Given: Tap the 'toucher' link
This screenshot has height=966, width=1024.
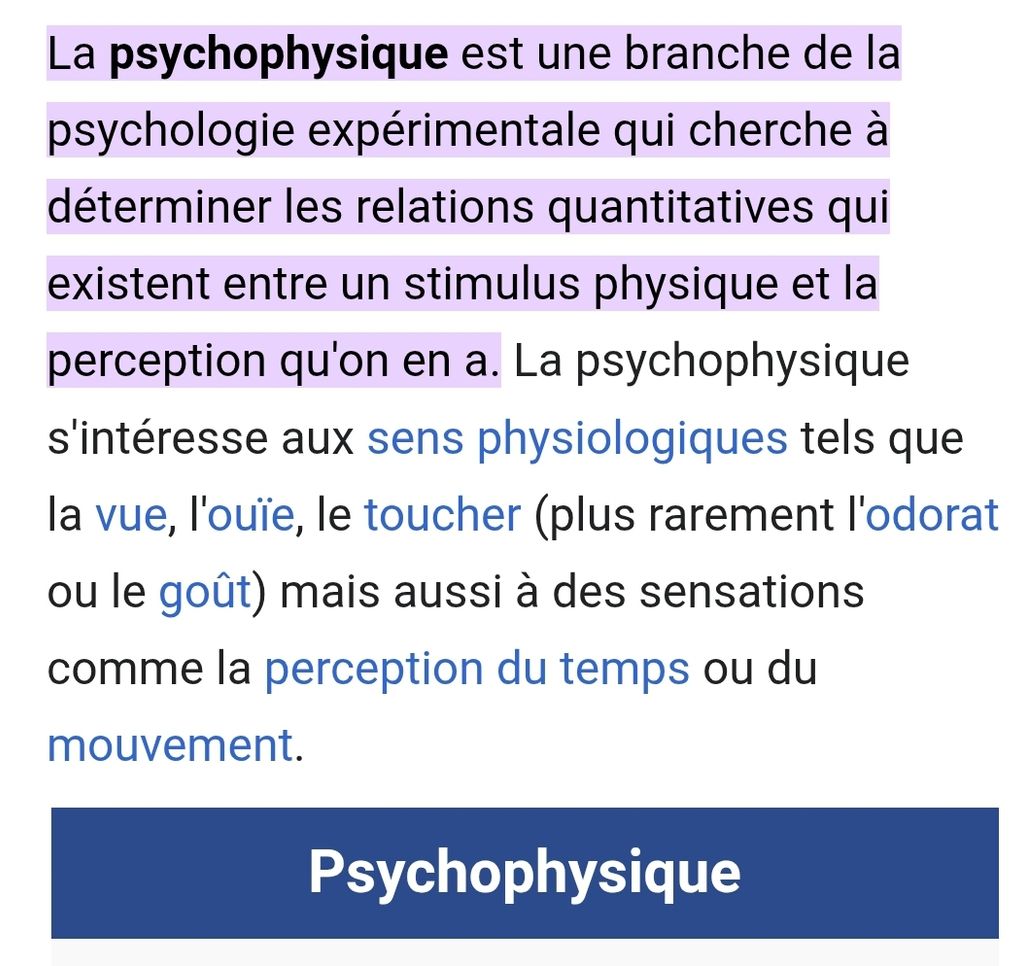Looking at the screenshot, I should click(442, 515).
